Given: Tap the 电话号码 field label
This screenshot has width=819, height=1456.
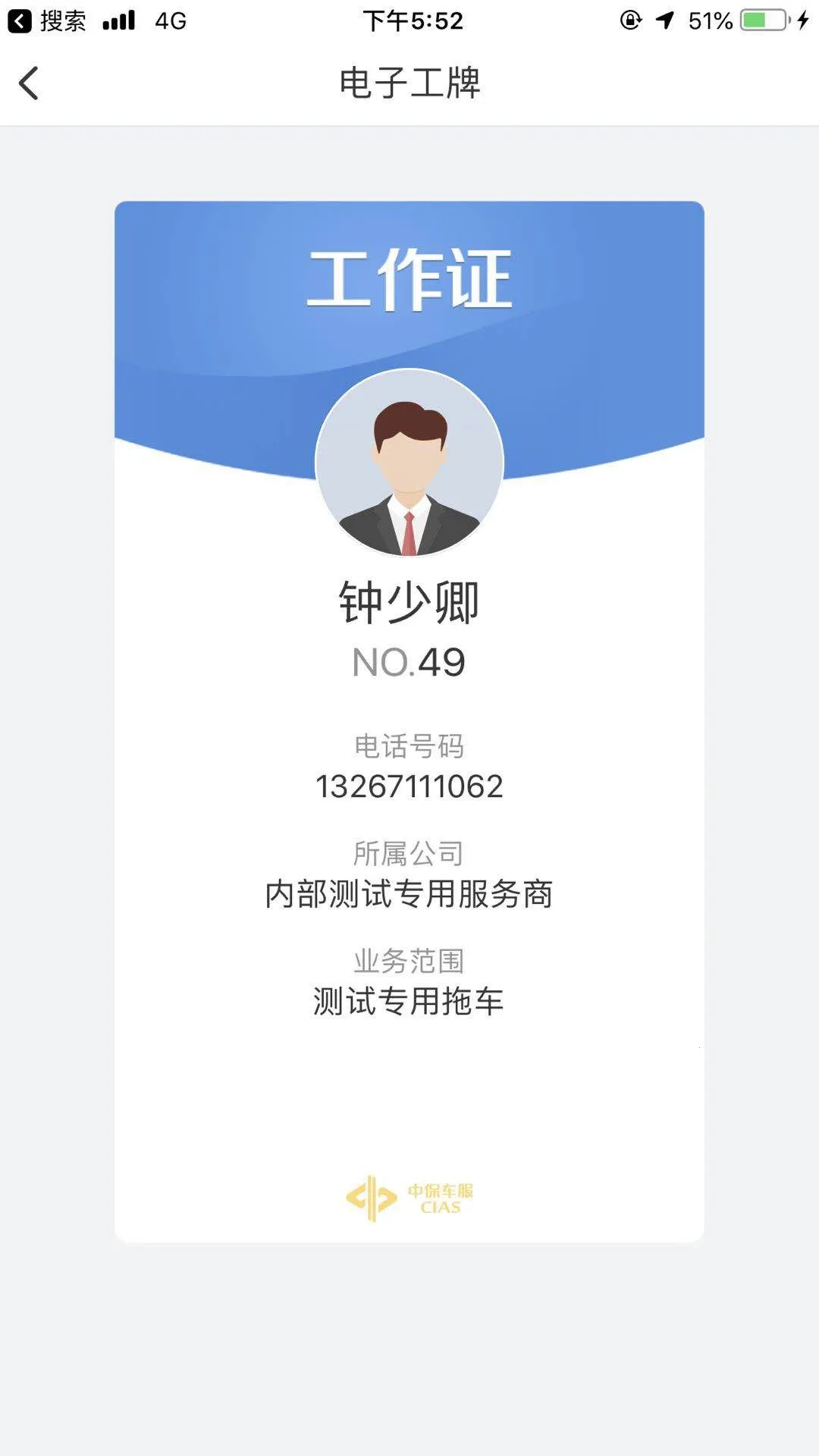Looking at the screenshot, I should point(409,746).
